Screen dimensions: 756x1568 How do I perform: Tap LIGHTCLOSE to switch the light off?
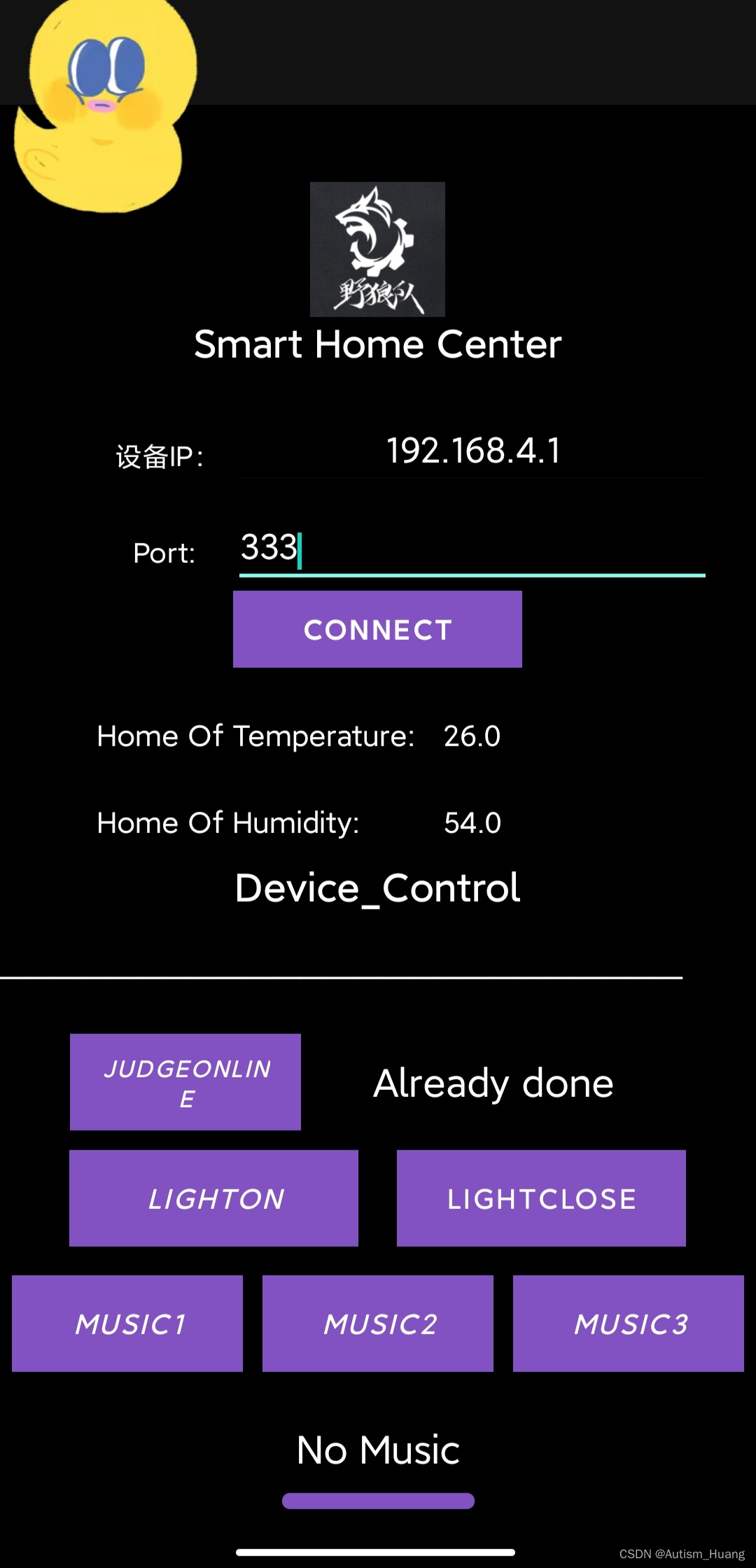click(x=541, y=1198)
